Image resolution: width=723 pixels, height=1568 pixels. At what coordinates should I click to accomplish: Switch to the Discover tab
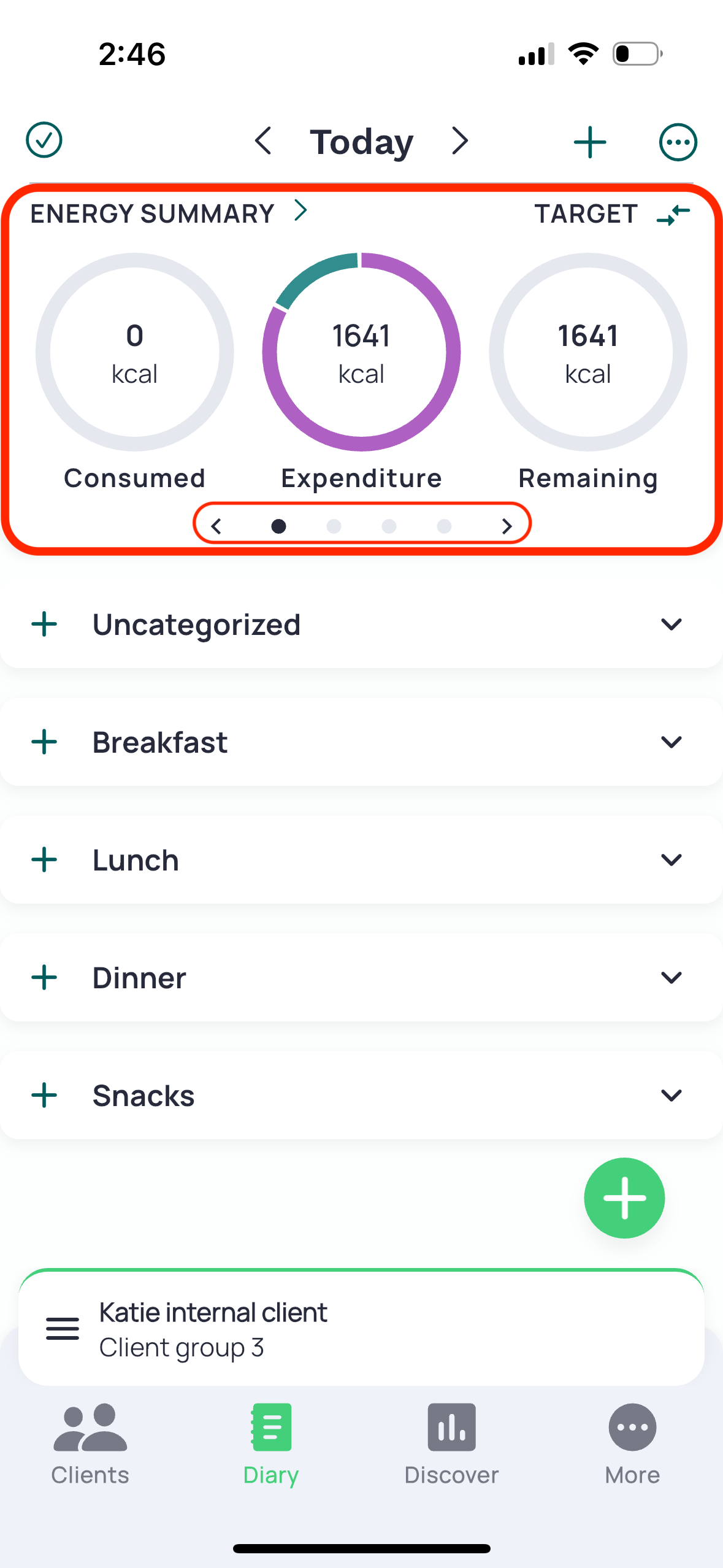tap(451, 1445)
